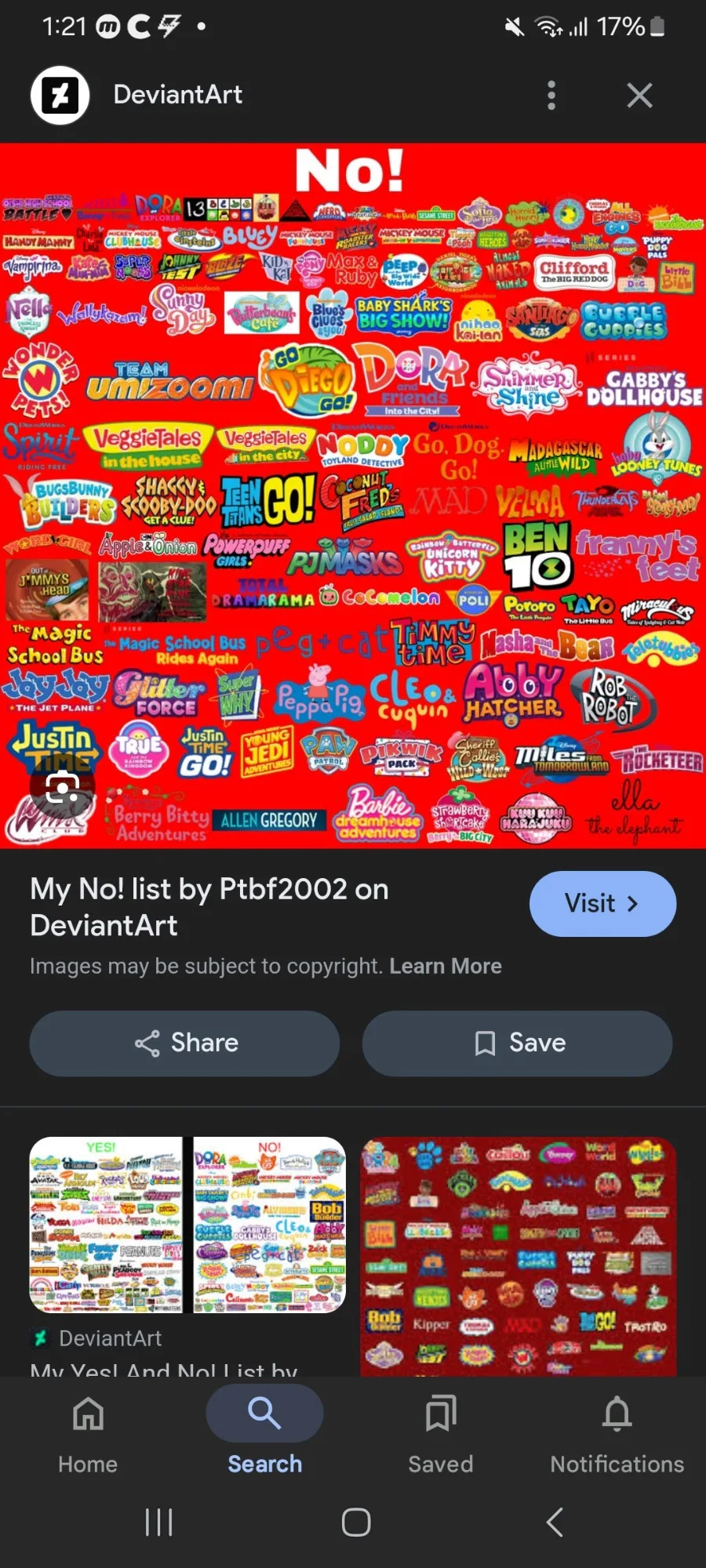The height and width of the screenshot is (1568, 706).
Task: Close the image viewer
Action: point(639,95)
